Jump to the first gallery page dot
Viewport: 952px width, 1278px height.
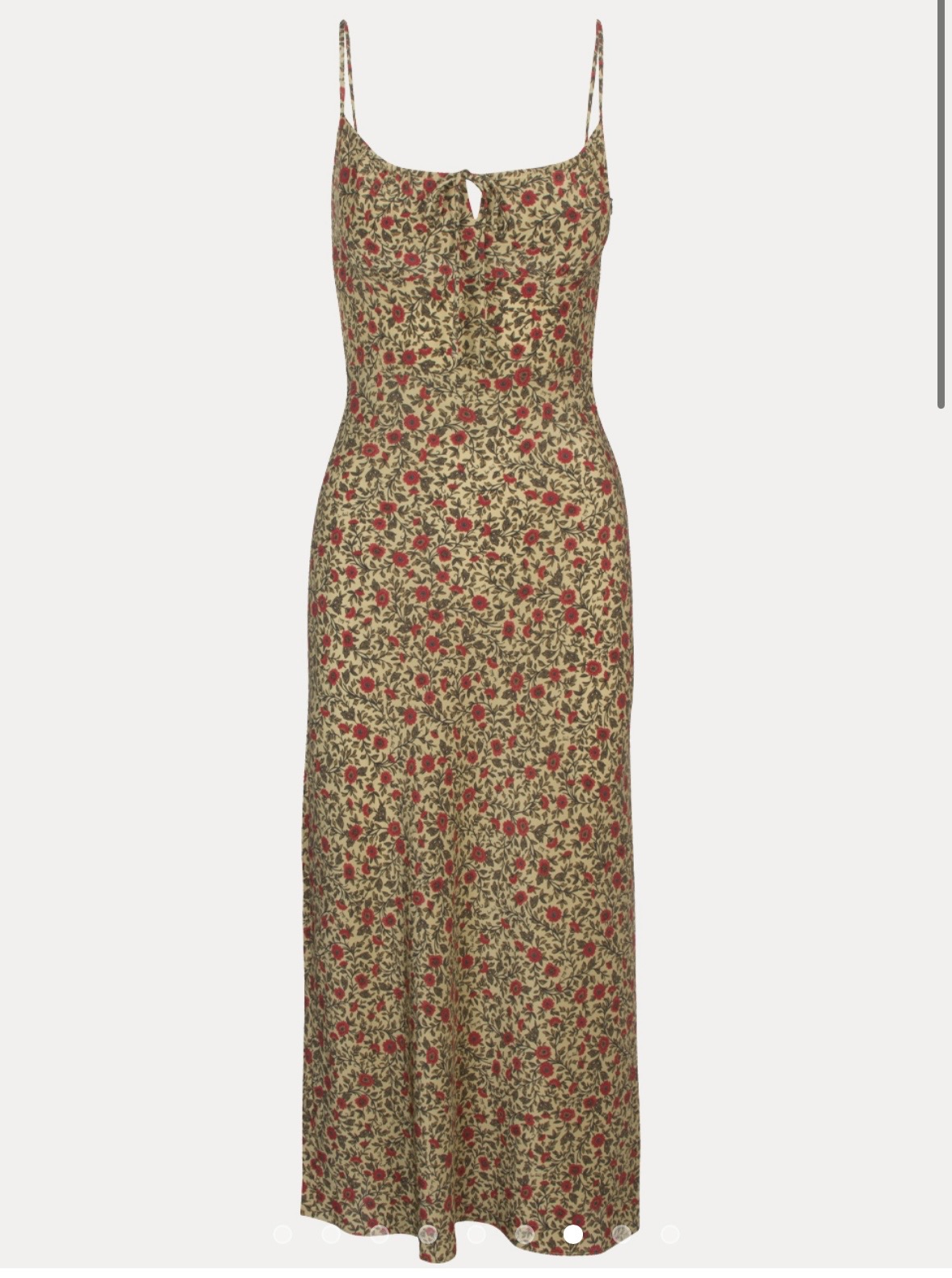[x=283, y=1234]
